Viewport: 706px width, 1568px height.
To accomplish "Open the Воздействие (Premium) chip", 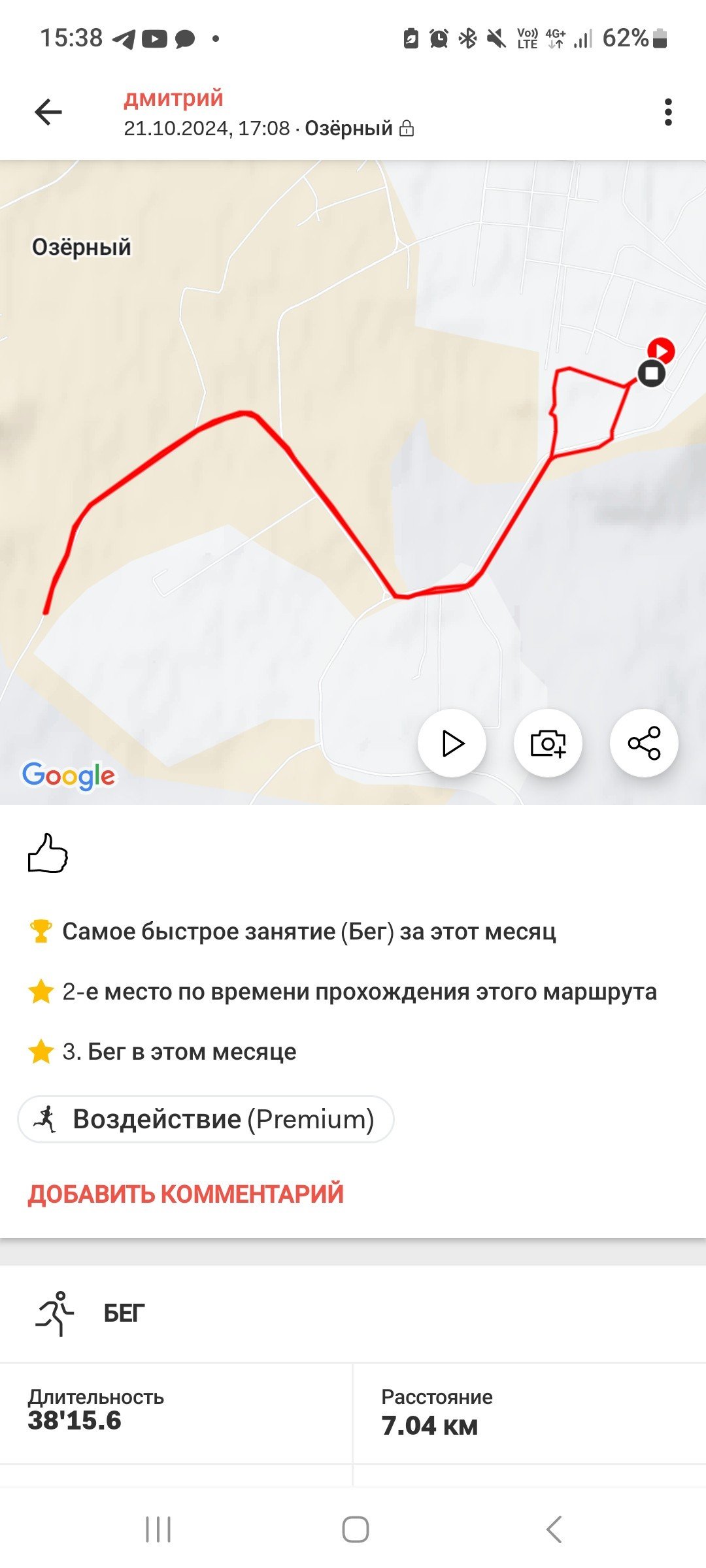I will 206,1119.
